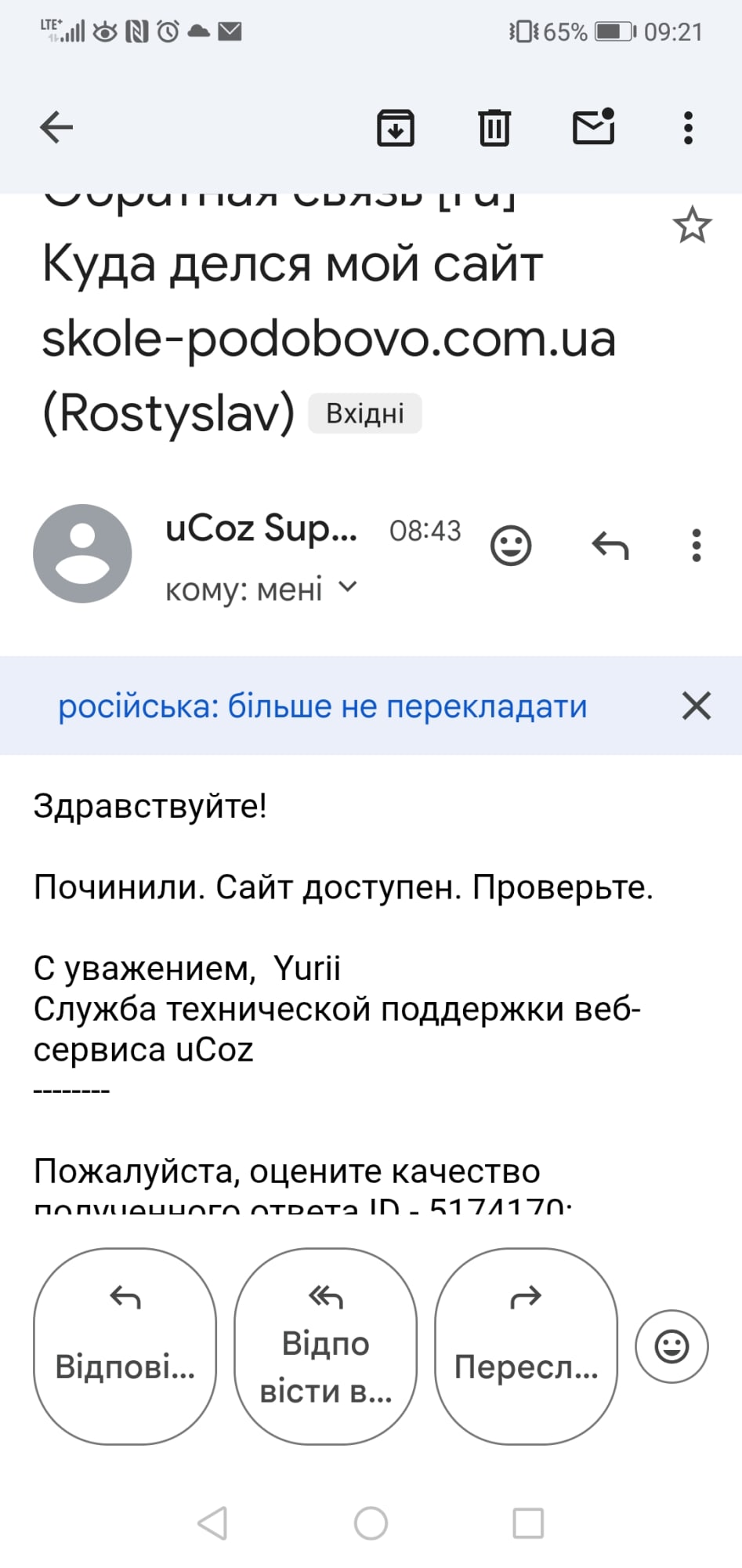The width and height of the screenshot is (742, 1568).
Task: Tap the system home button
Action: [x=371, y=1523]
